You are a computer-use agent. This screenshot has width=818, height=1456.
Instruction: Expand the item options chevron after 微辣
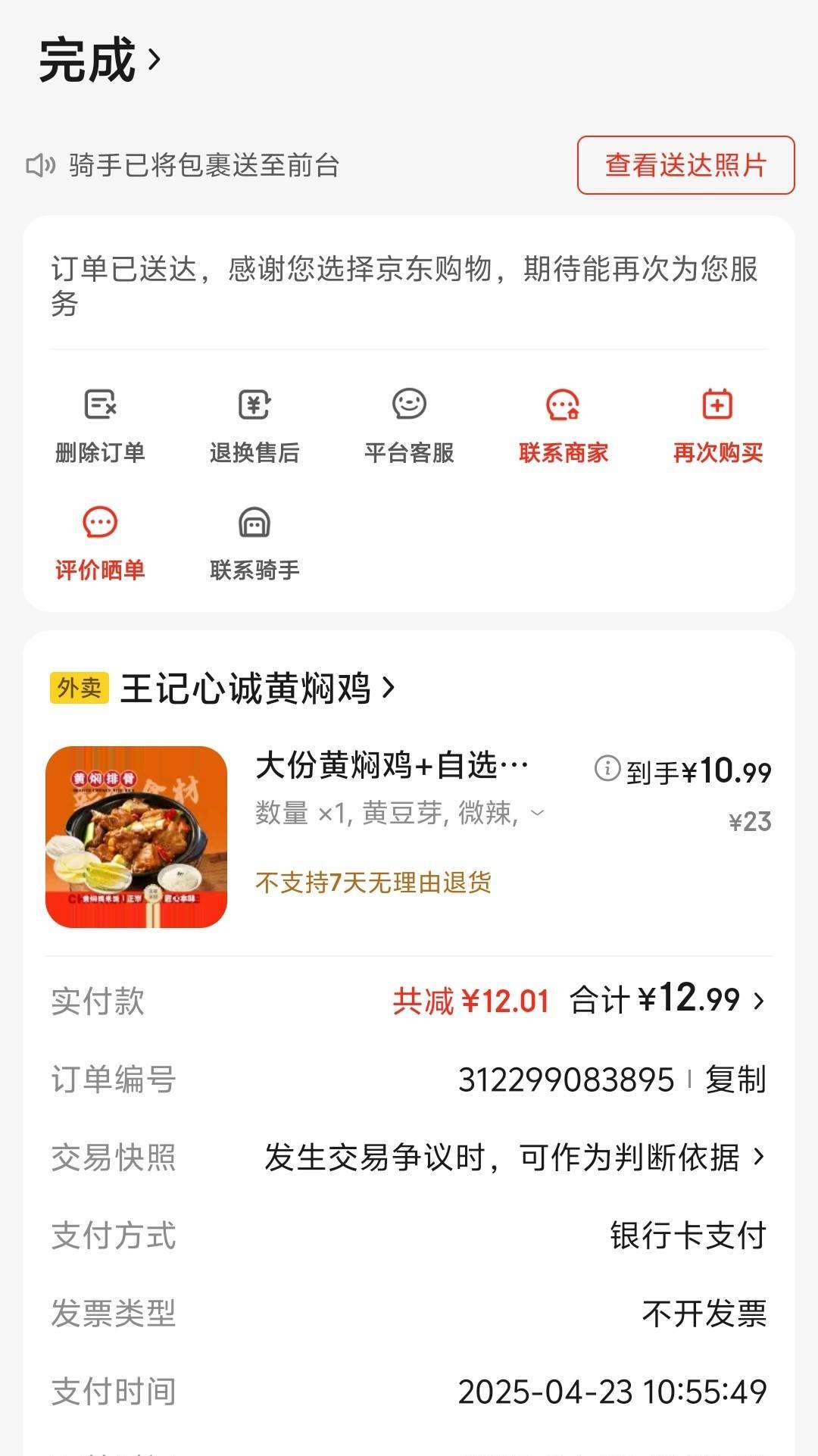pyautogui.click(x=537, y=813)
